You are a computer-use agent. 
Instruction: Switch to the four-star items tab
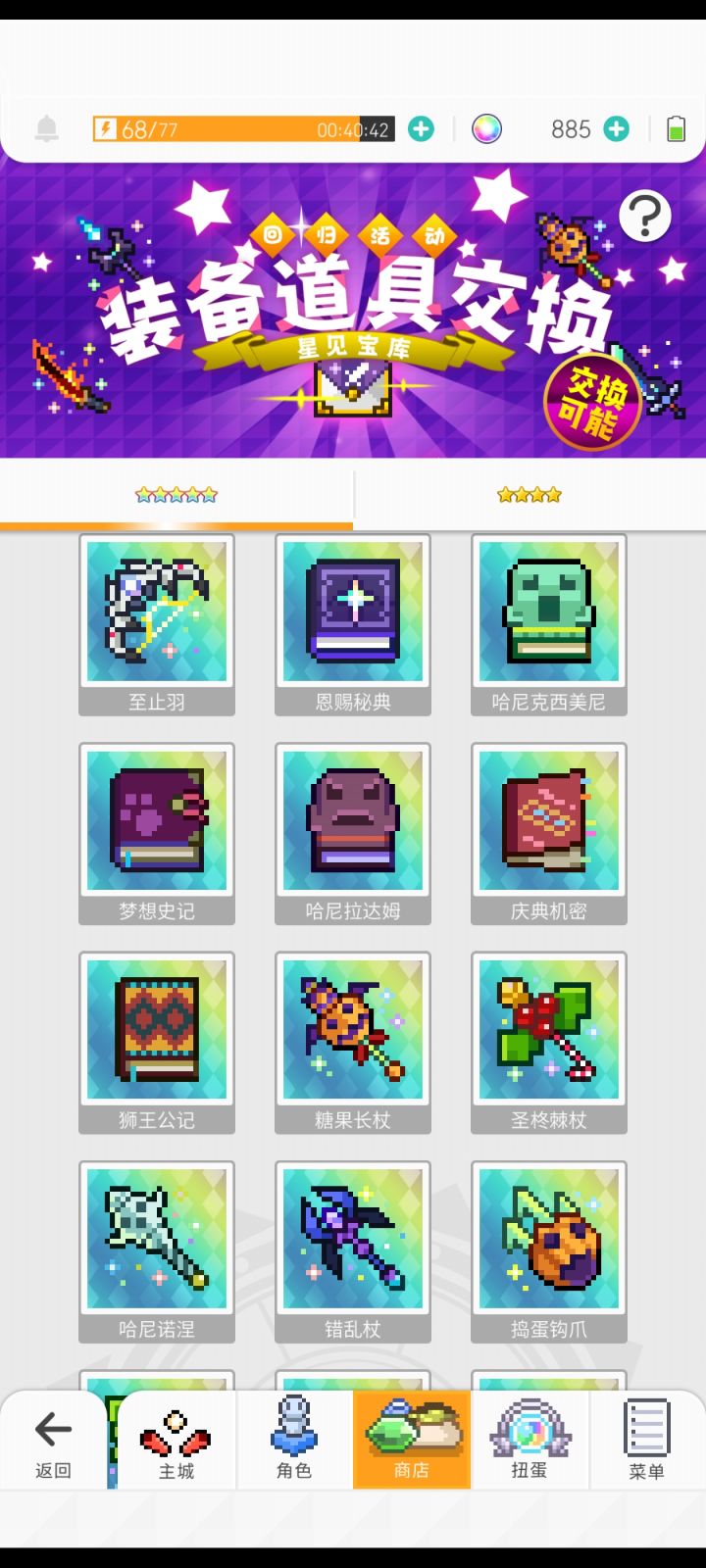click(529, 494)
